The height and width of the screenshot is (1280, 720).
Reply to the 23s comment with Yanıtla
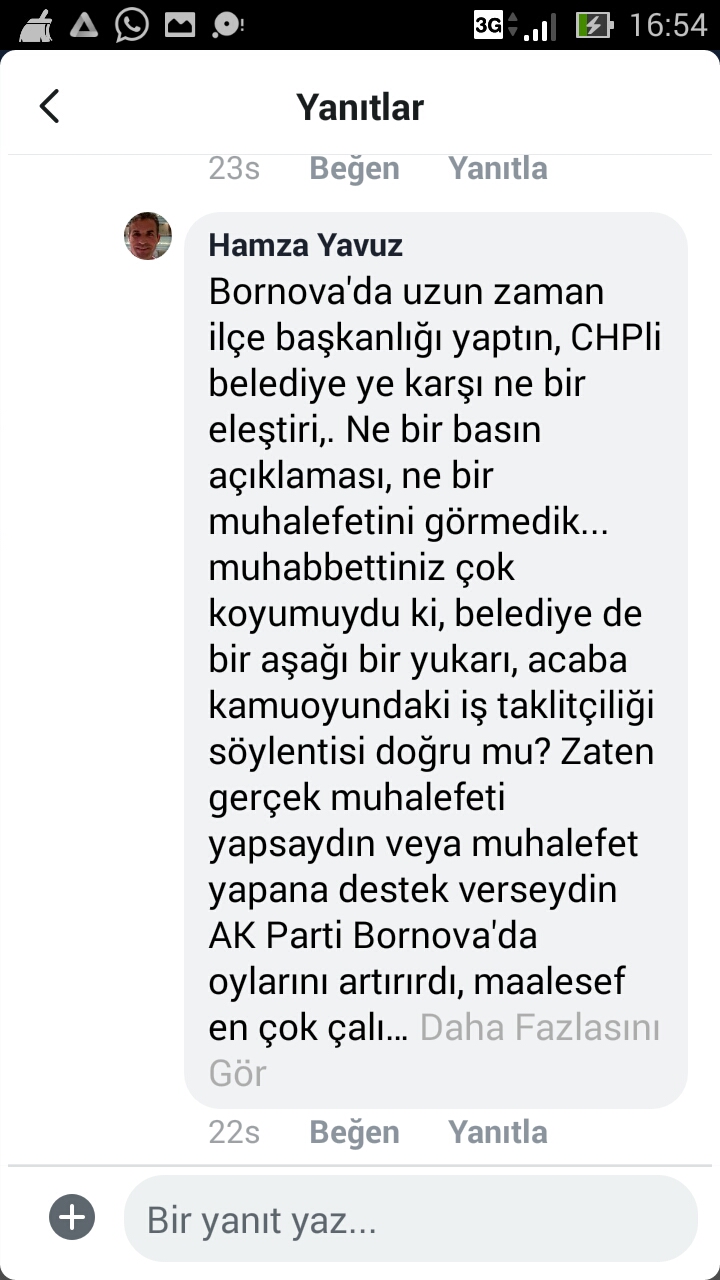point(497,168)
